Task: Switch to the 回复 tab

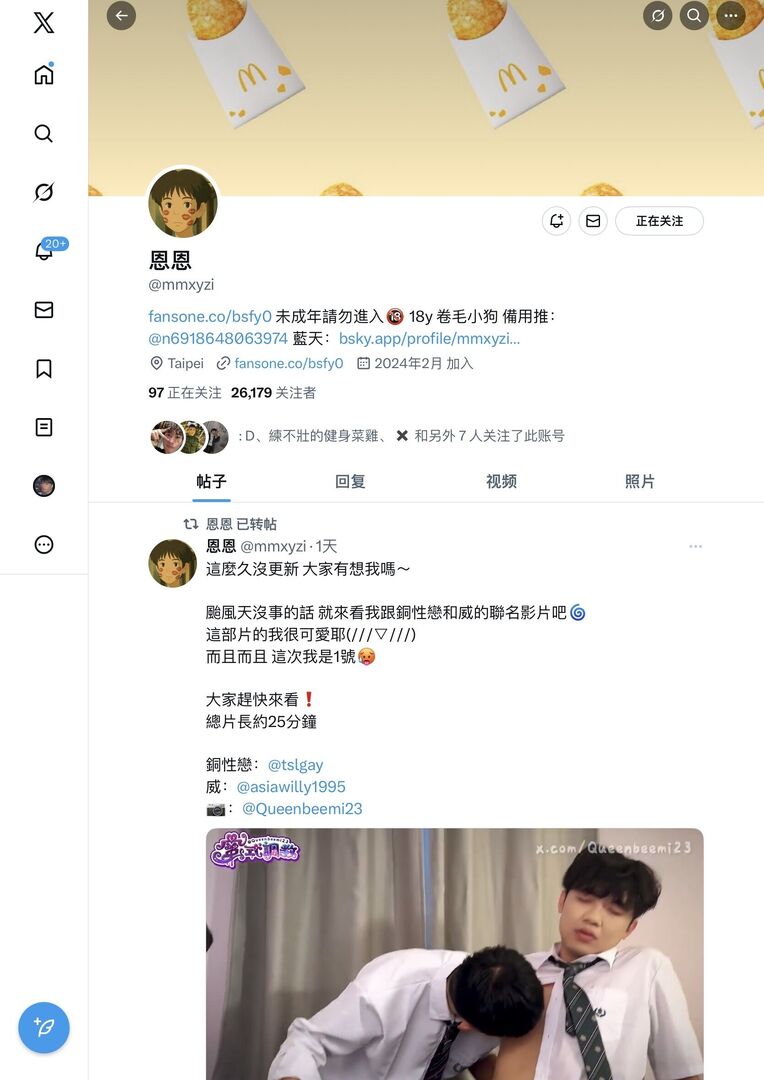Action: coord(350,481)
